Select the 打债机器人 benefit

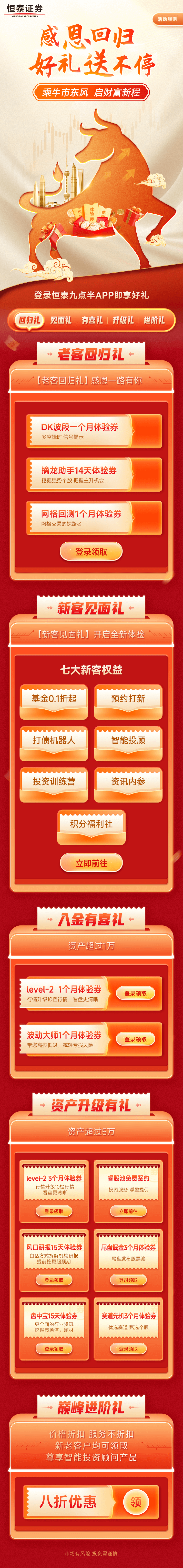click(x=54, y=740)
